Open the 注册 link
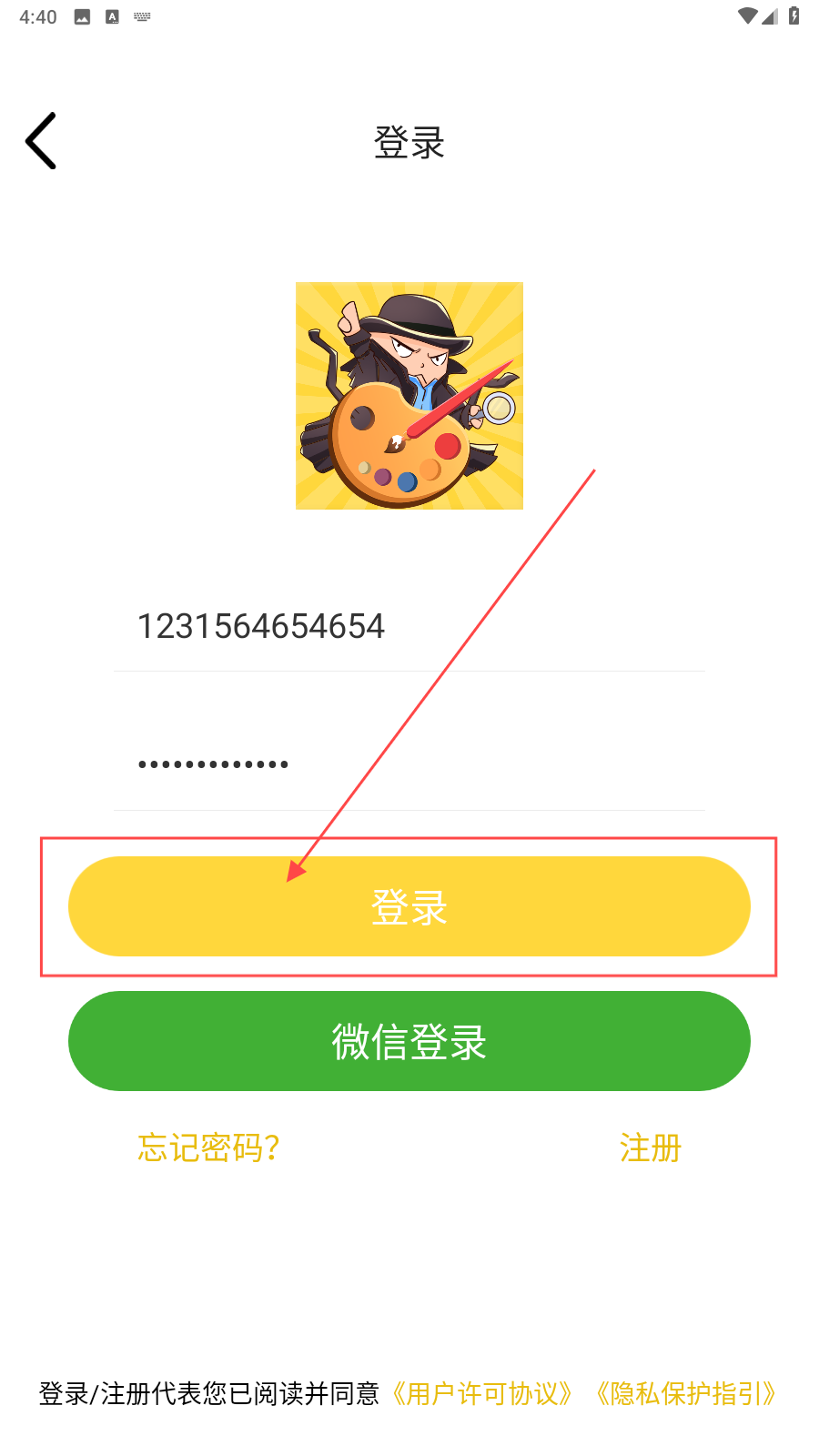Screen dimensions: 819x1456 650,1148
